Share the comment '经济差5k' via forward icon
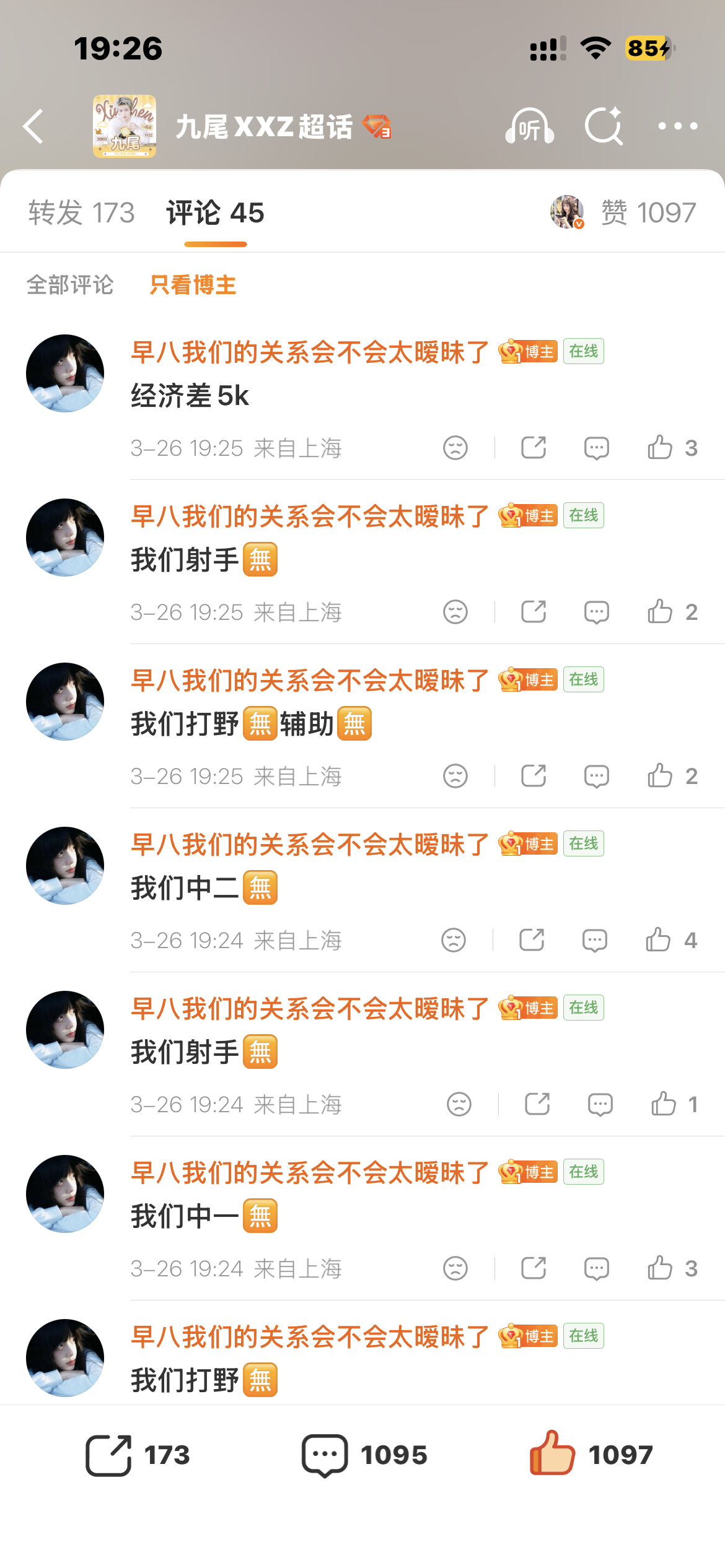Image resolution: width=725 pixels, height=1568 pixels. pyautogui.click(x=534, y=447)
